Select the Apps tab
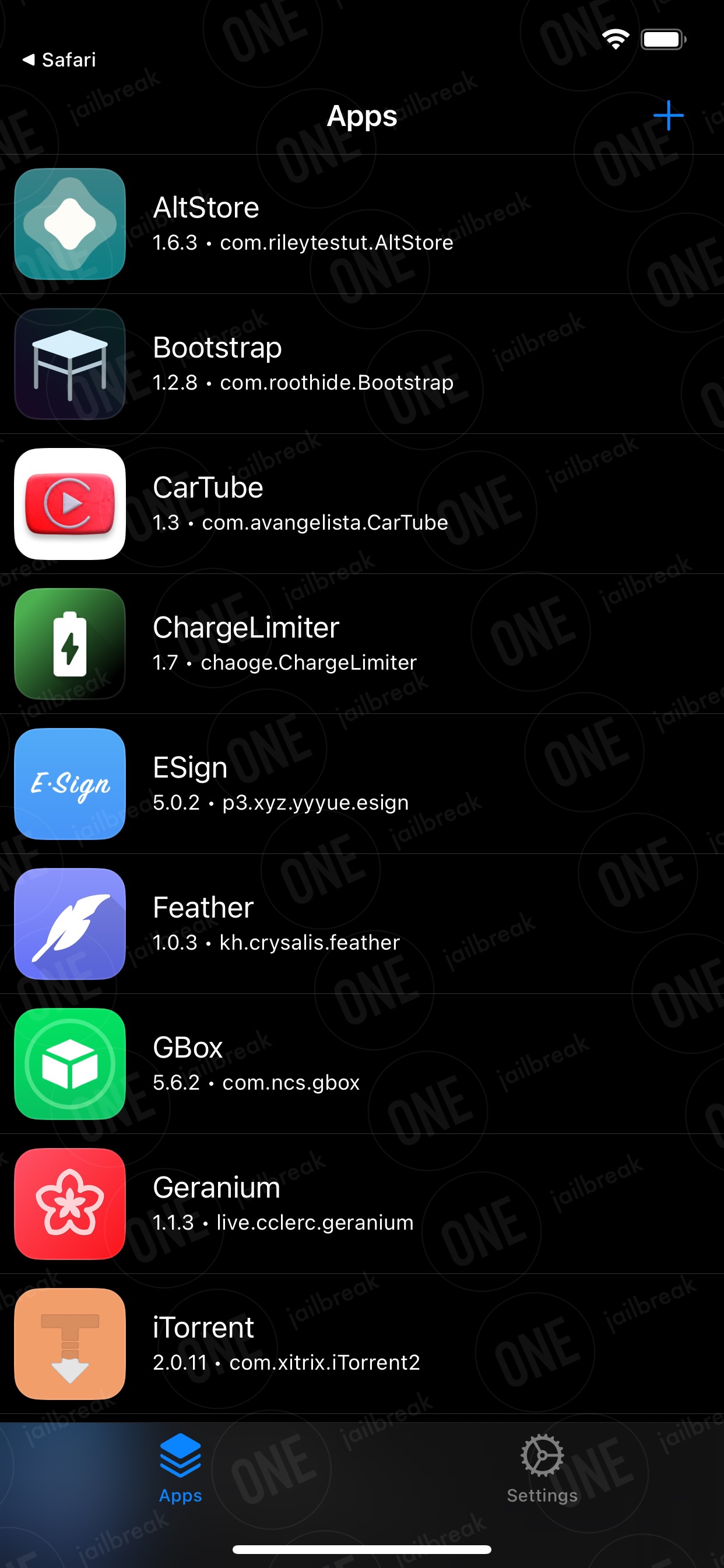Screen dimensions: 724x1568 (181, 1469)
